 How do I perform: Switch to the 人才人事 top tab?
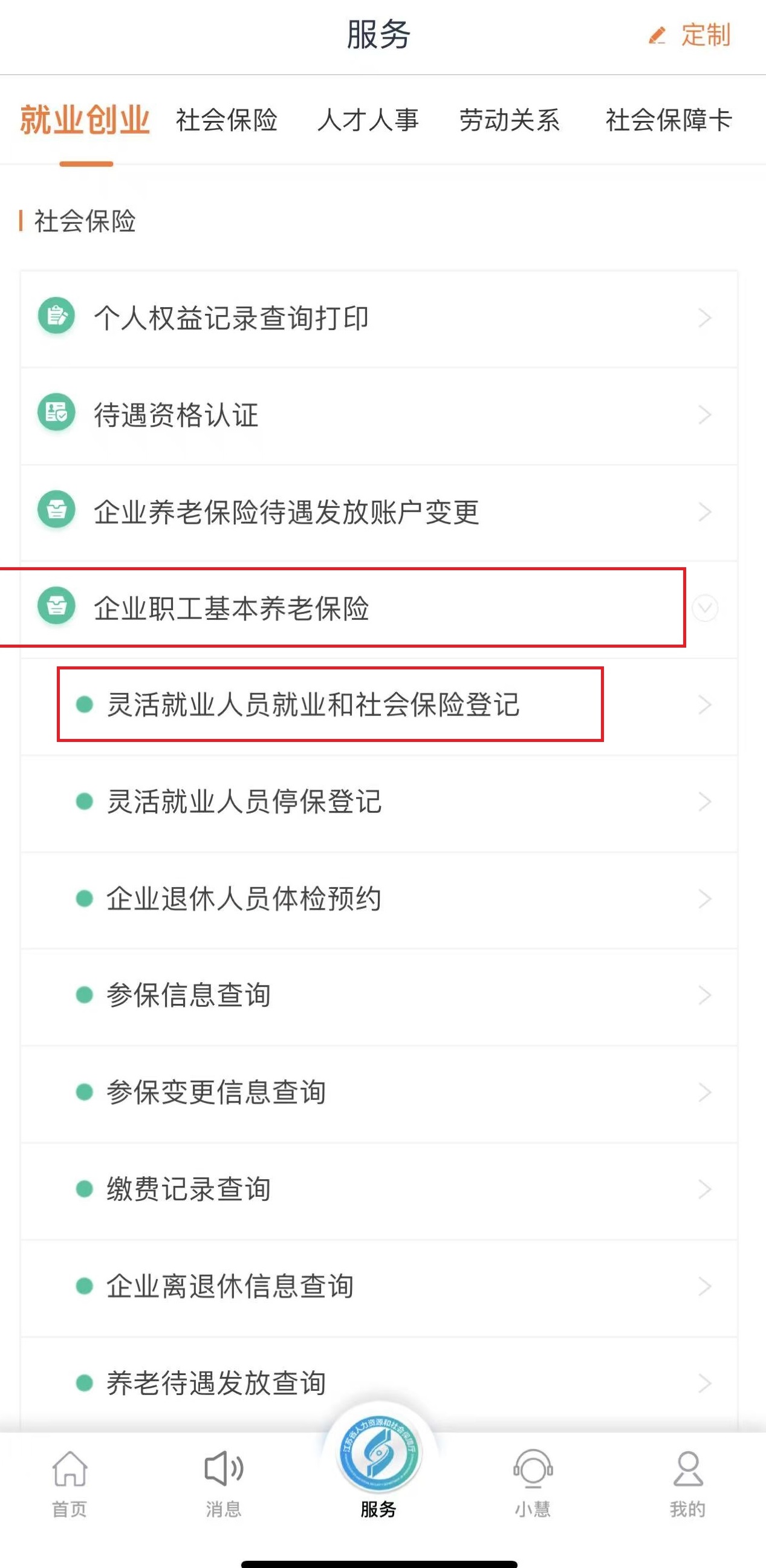[368, 120]
